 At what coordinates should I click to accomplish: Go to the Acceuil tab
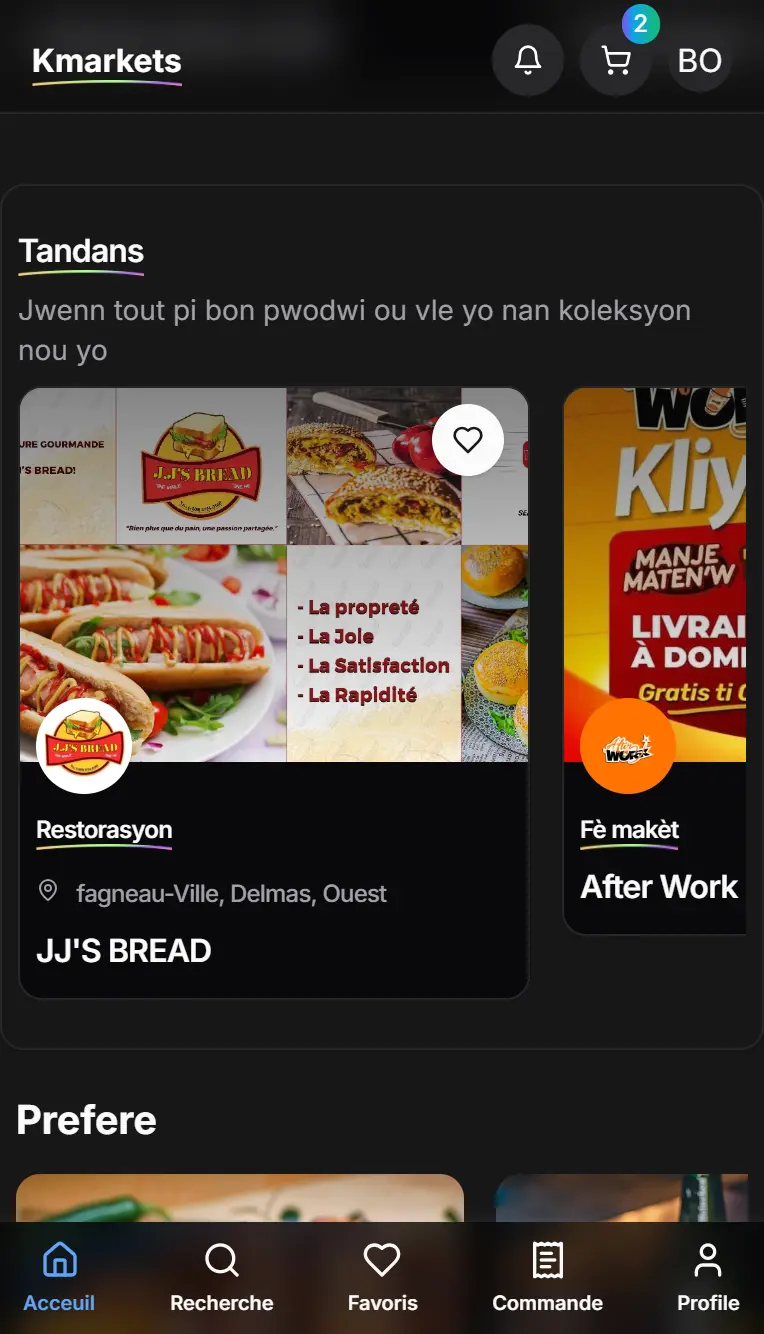click(59, 1277)
